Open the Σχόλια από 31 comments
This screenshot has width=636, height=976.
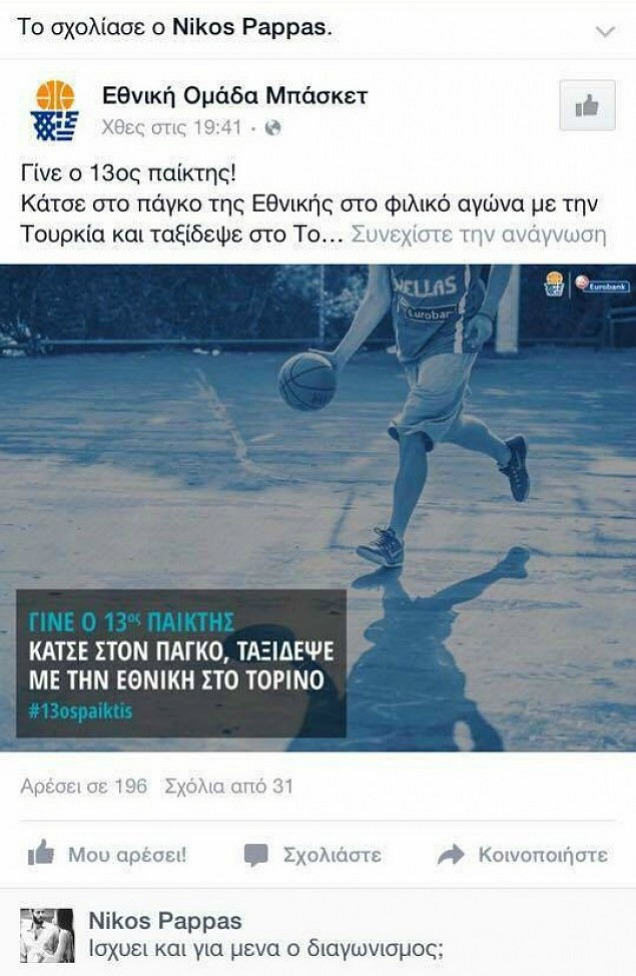point(228,786)
